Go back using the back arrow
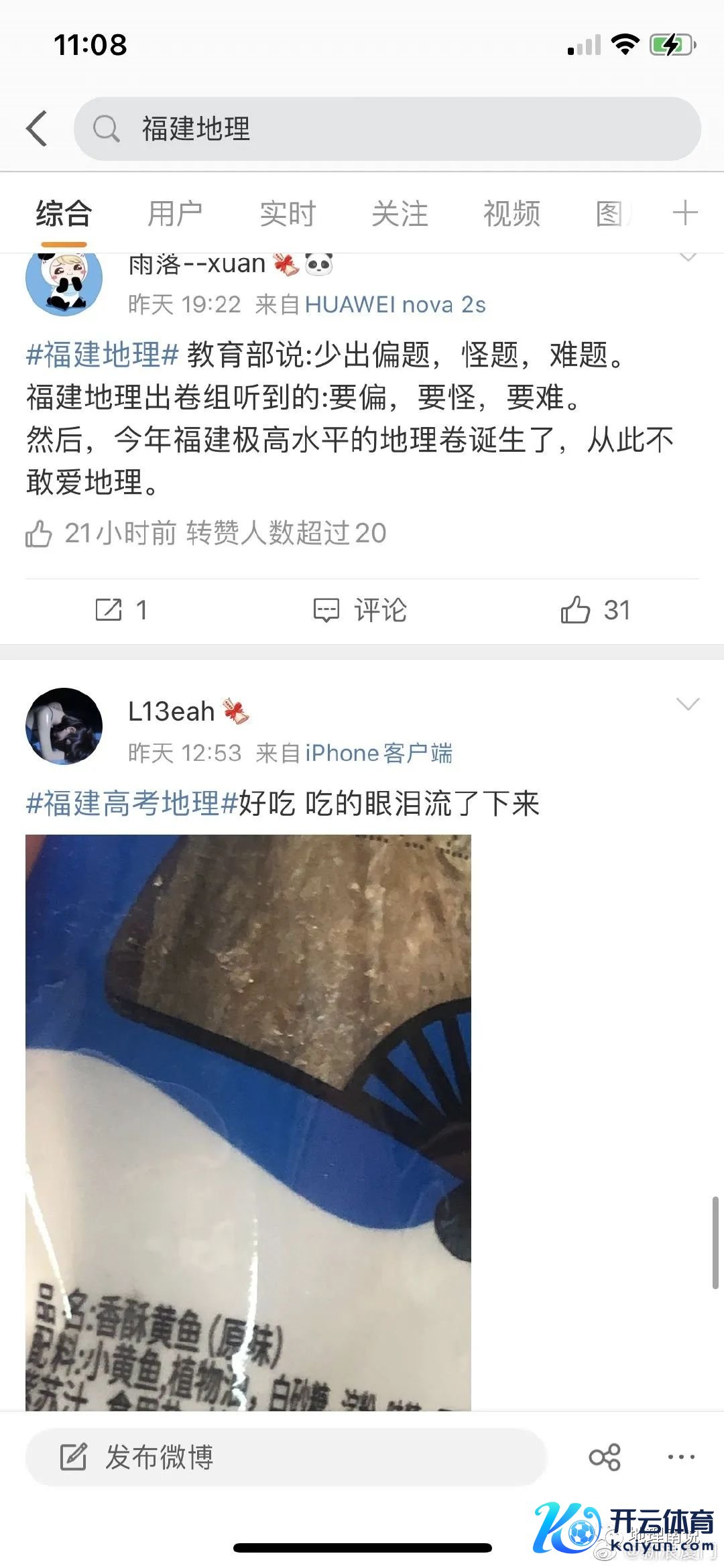Viewport: 724px width, 1568px height. coord(38,128)
